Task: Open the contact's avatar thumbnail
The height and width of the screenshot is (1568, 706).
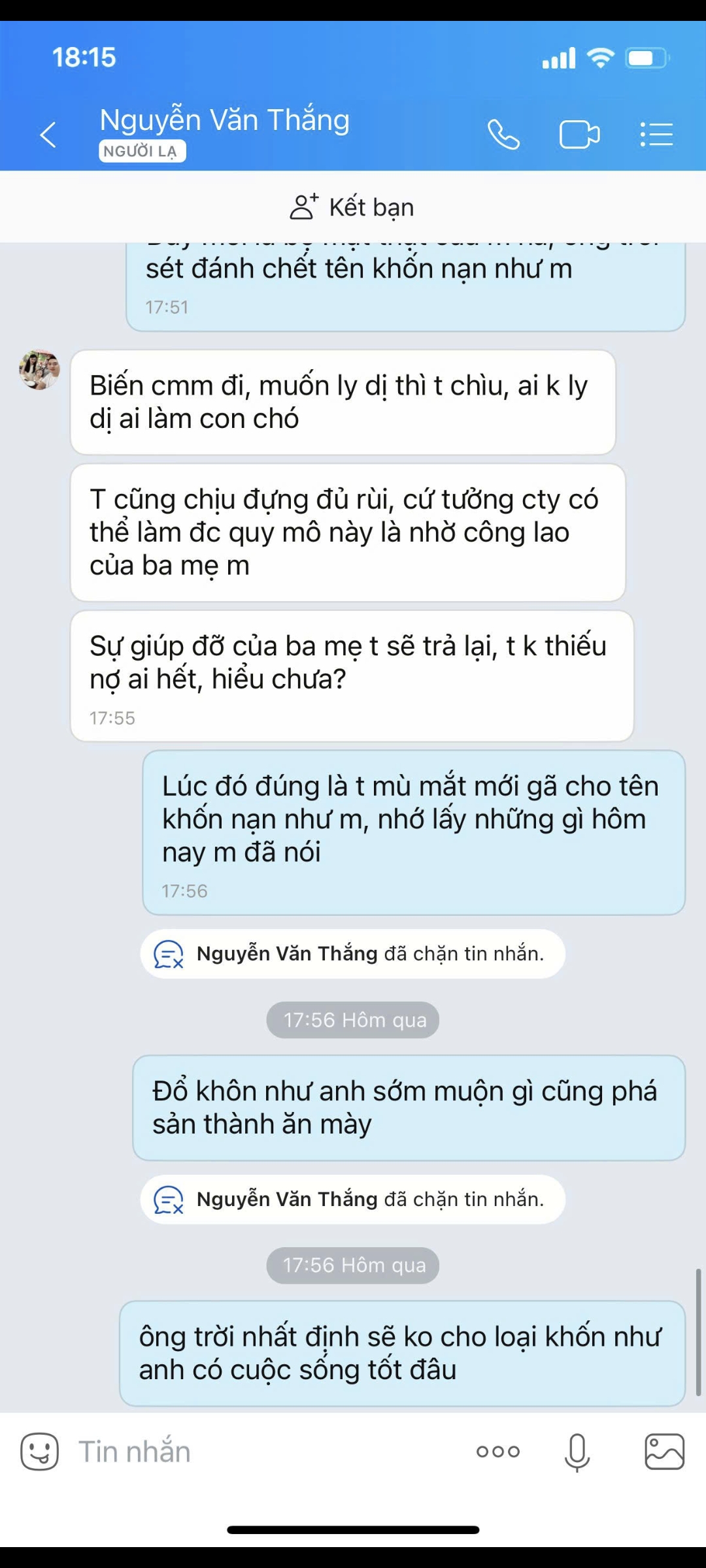Action: 37,371
